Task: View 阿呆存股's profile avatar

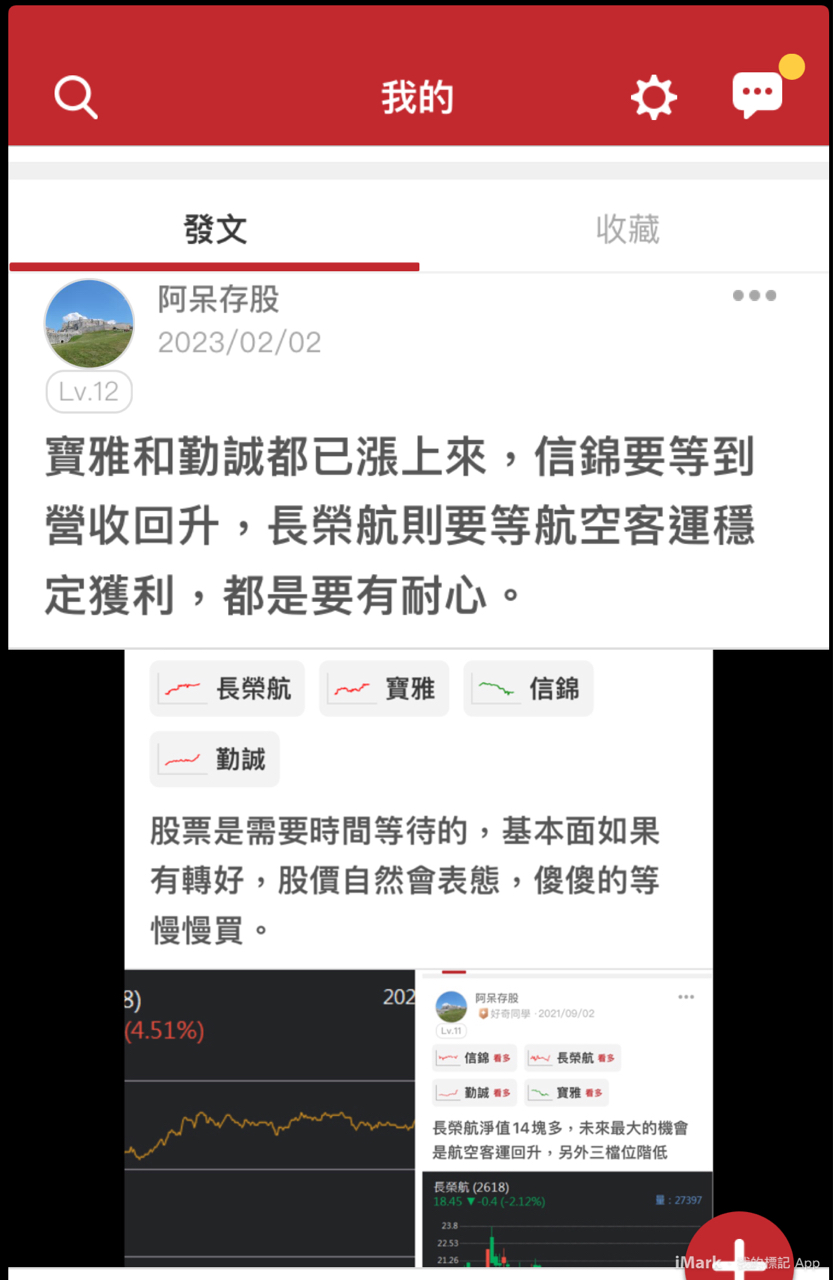Action: 89,324
